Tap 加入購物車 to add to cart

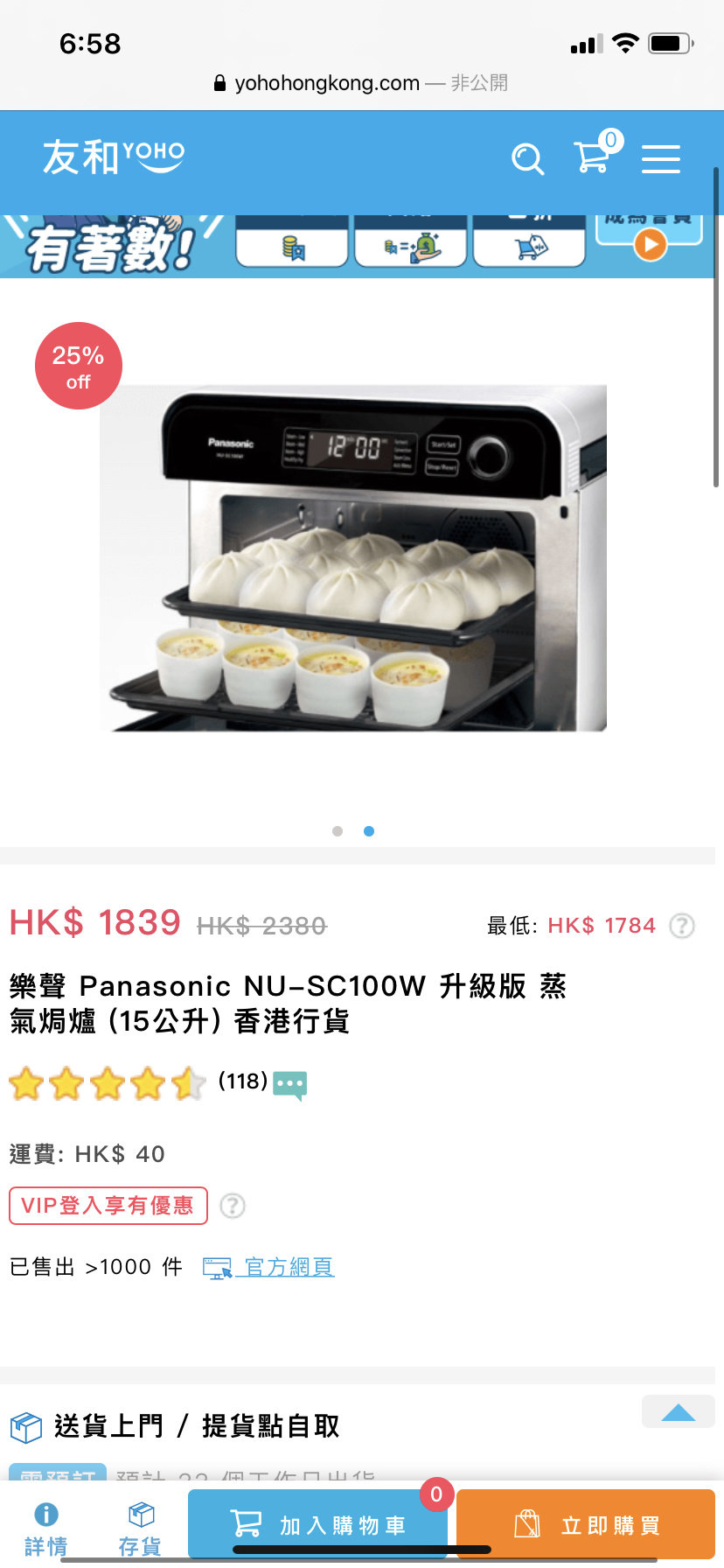pos(317,1525)
